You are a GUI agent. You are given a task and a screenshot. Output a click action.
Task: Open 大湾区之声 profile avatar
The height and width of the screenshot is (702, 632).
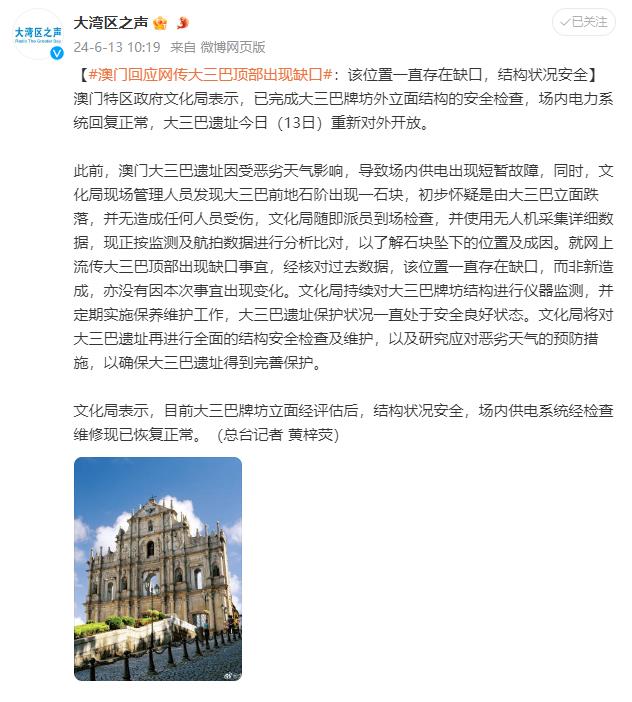coord(38,35)
